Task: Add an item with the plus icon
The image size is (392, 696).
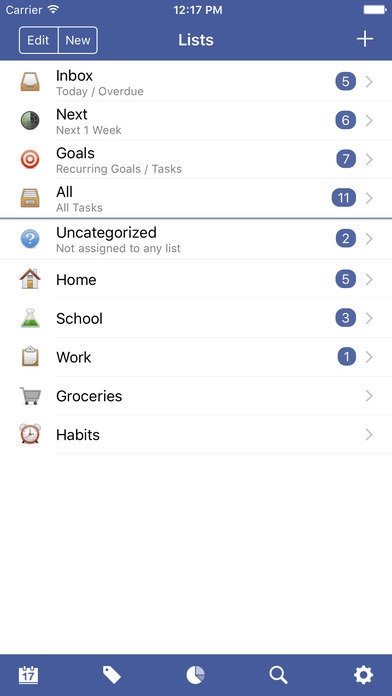Action: point(364,40)
